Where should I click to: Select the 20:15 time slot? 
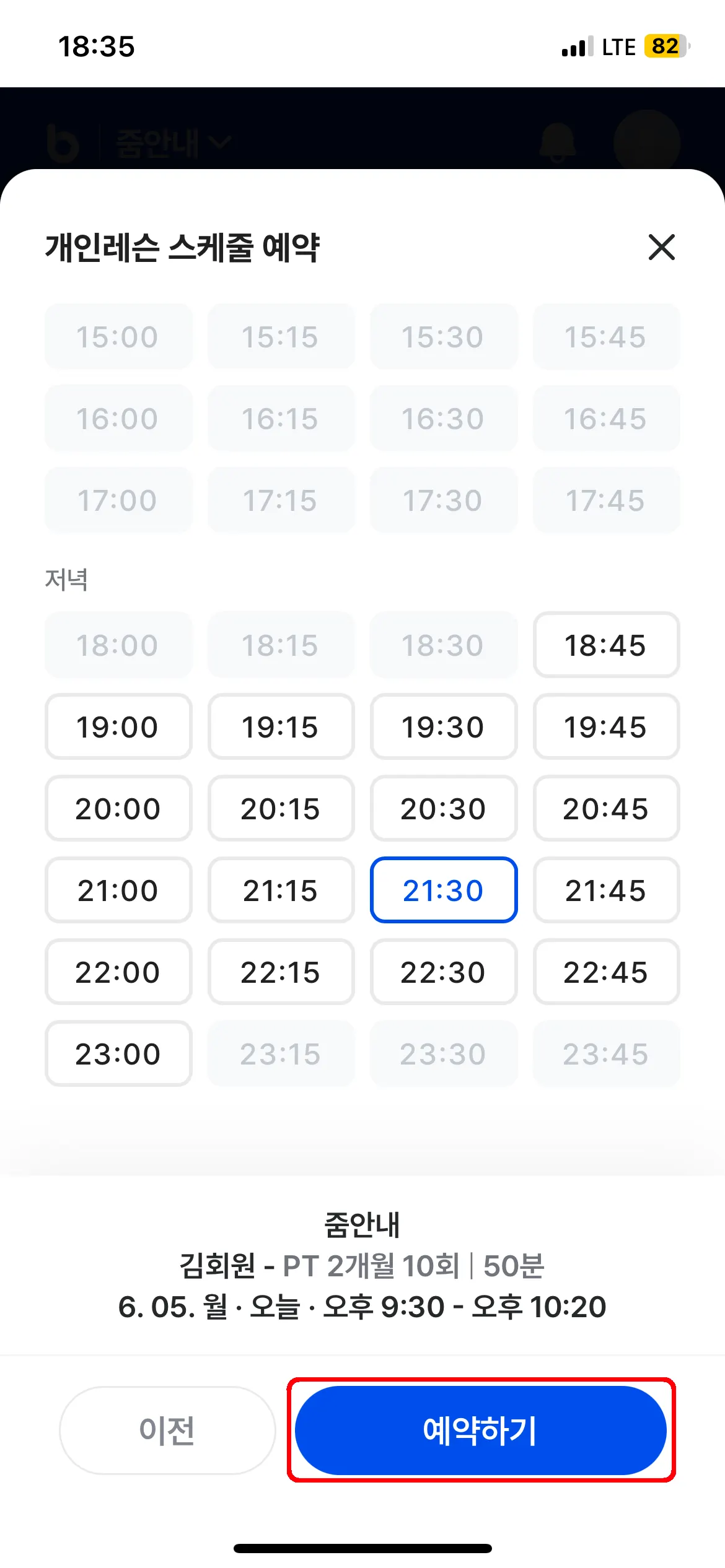(x=281, y=808)
